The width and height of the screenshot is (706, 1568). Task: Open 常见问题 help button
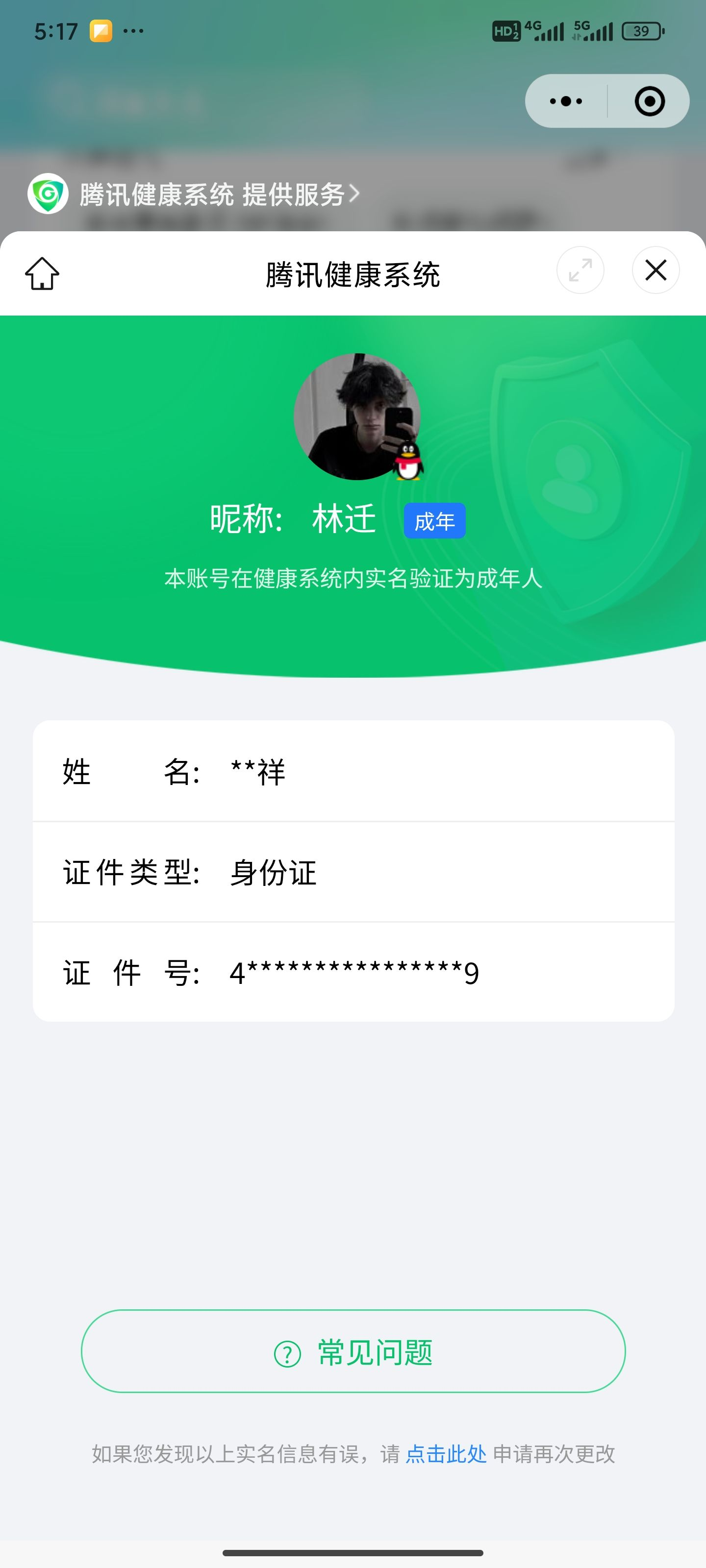(353, 1352)
